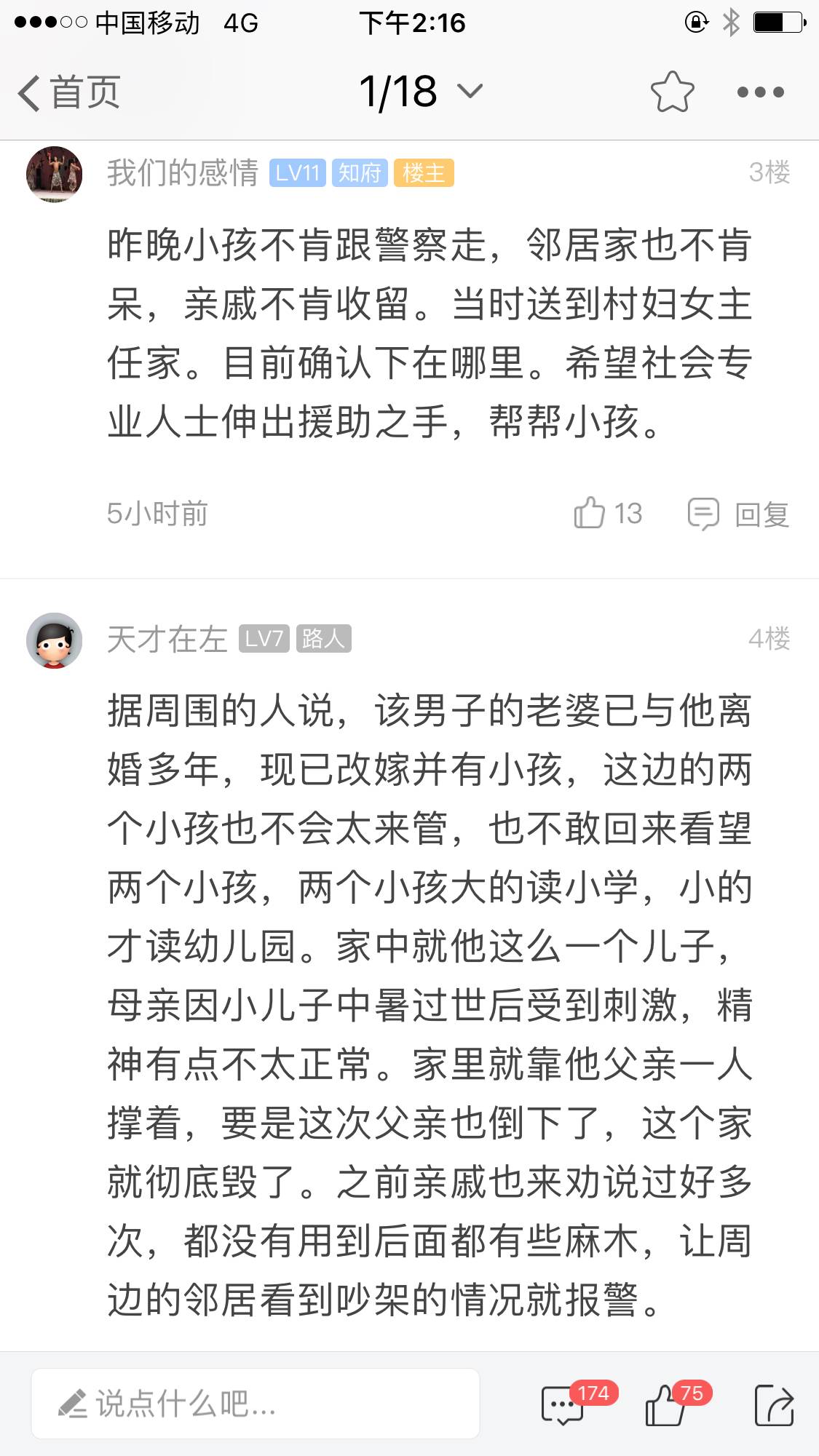Go back to 首页

click(69, 93)
